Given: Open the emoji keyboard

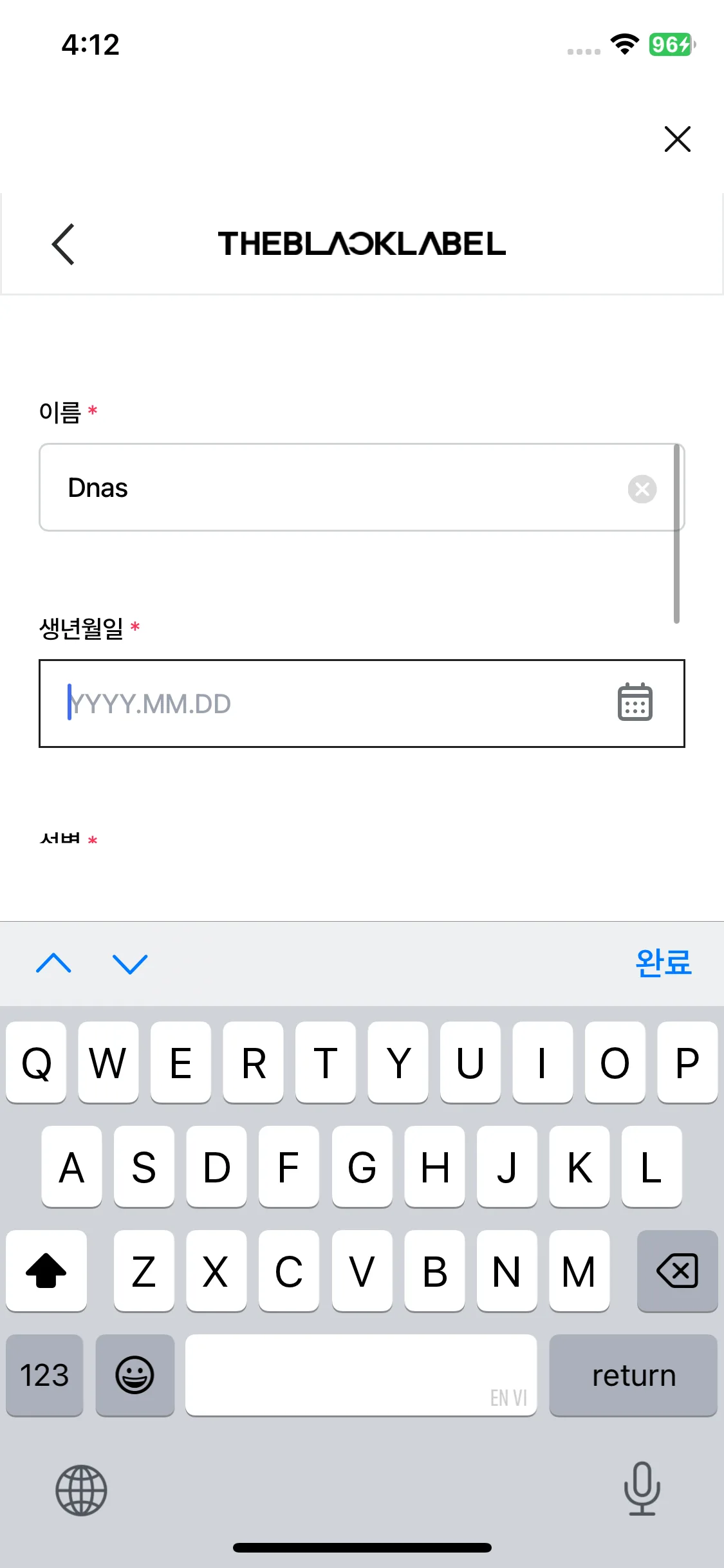Looking at the screenshot, I should point(135,1375).
